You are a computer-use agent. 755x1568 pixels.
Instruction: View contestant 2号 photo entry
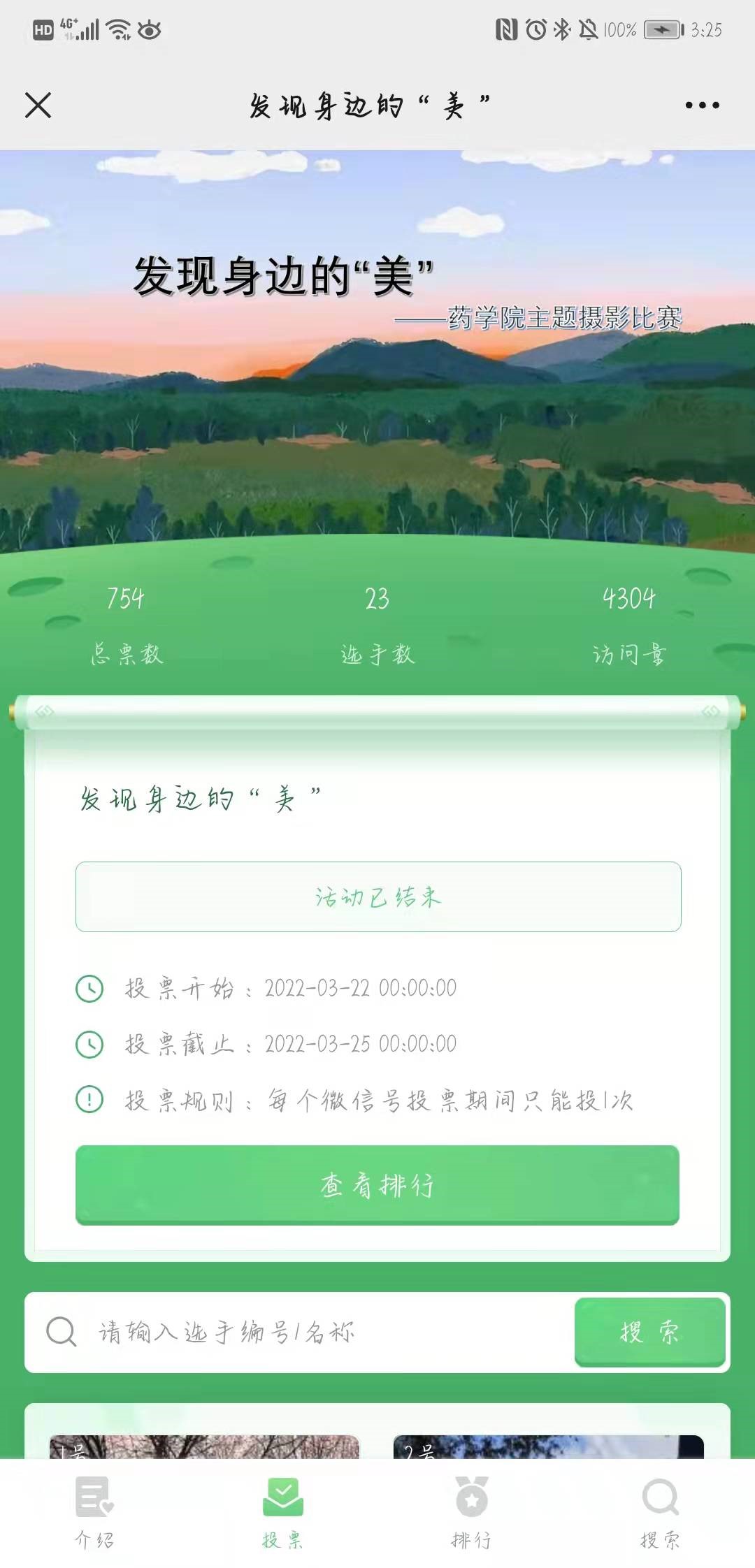pyautogui.click(x=548, y=1446)
